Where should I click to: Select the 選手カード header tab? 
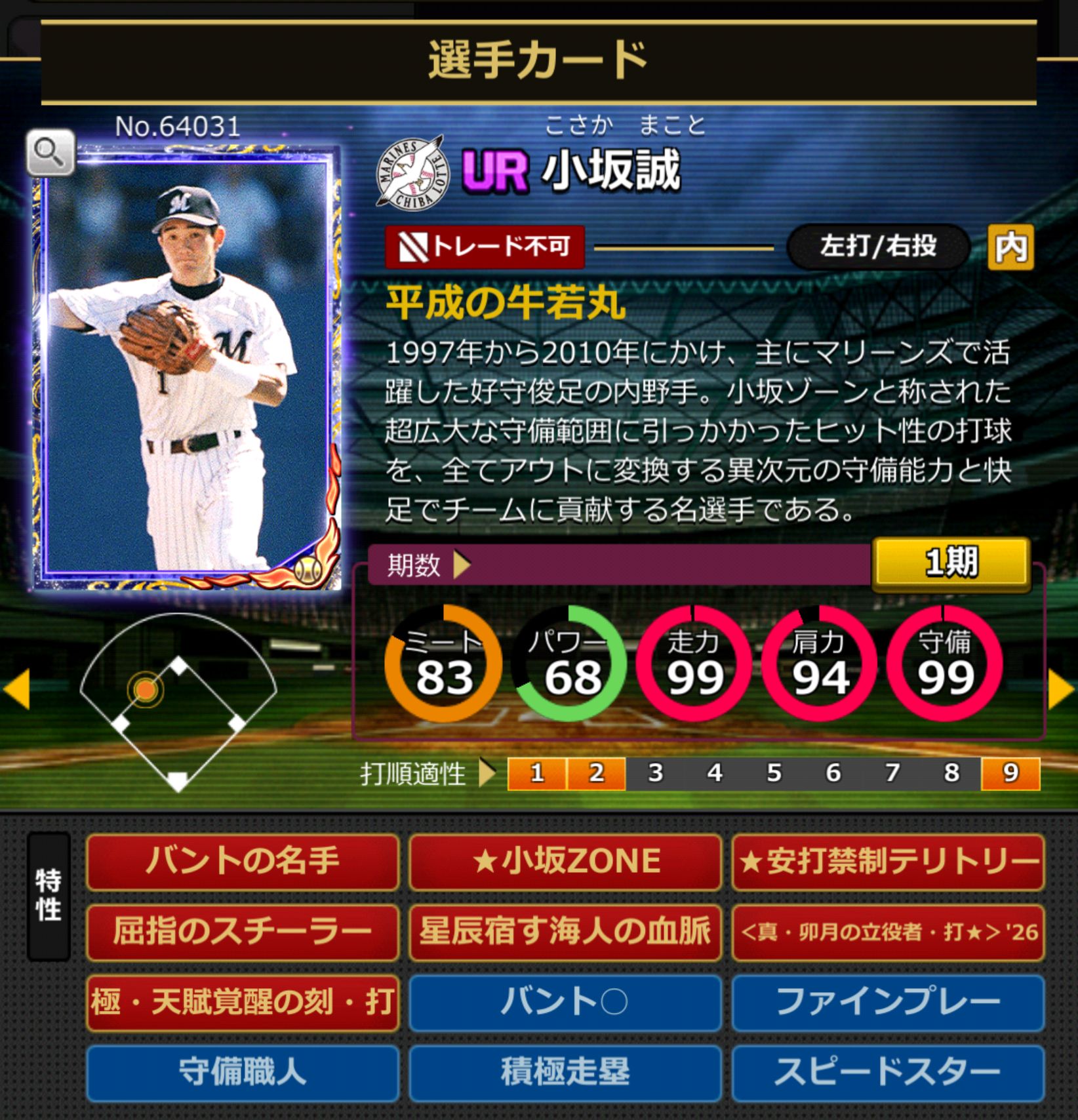(x=538, y=59)
